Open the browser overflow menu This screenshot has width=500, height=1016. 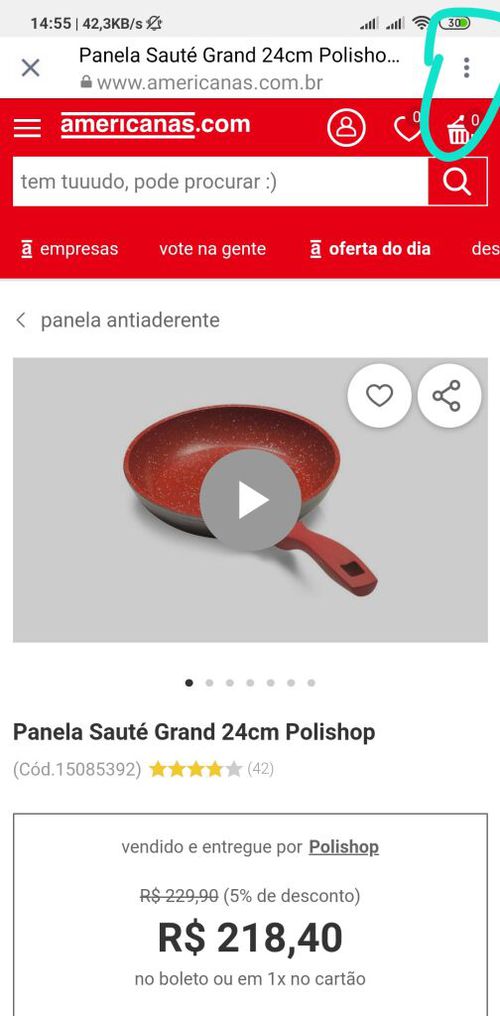[466, 67]
